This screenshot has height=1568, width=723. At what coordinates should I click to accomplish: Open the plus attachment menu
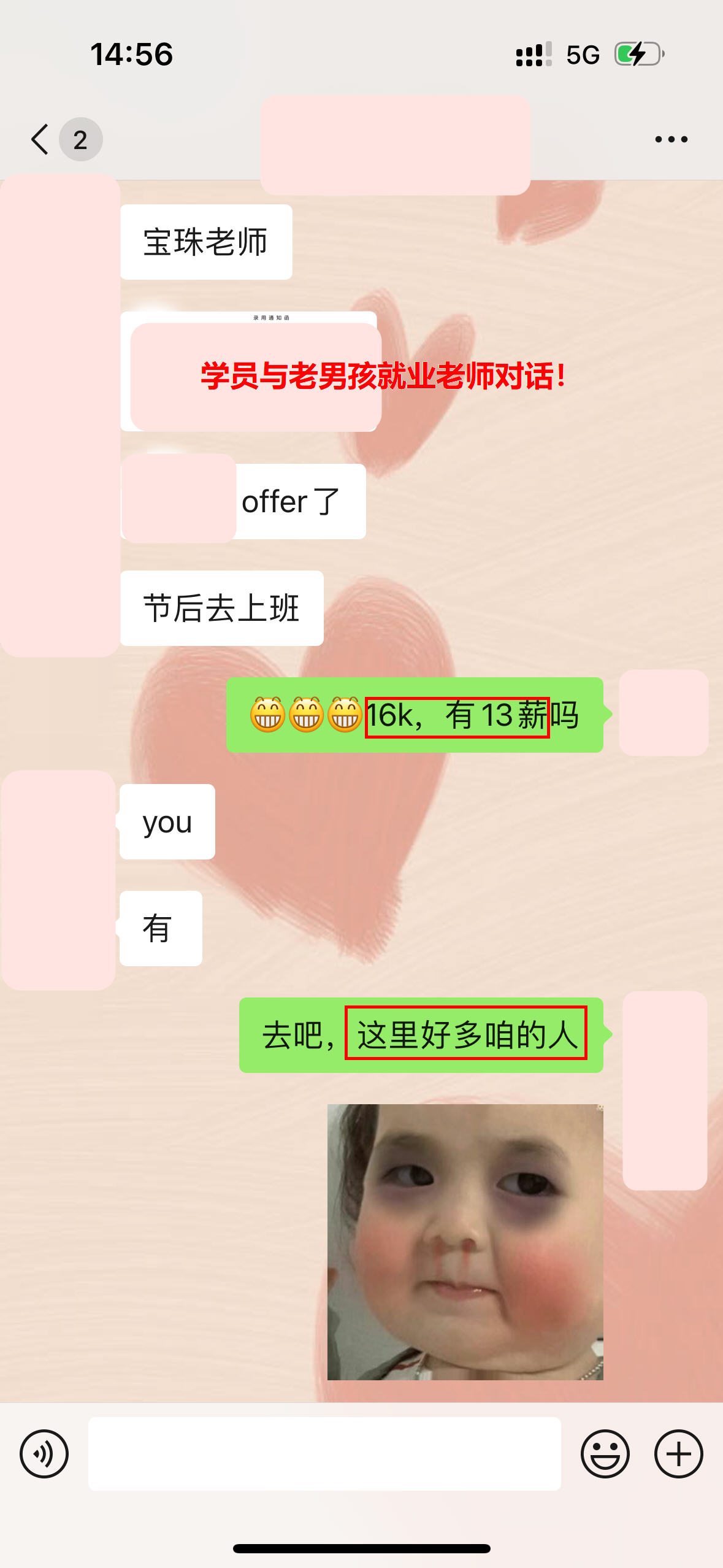(x=678, y=1454)
